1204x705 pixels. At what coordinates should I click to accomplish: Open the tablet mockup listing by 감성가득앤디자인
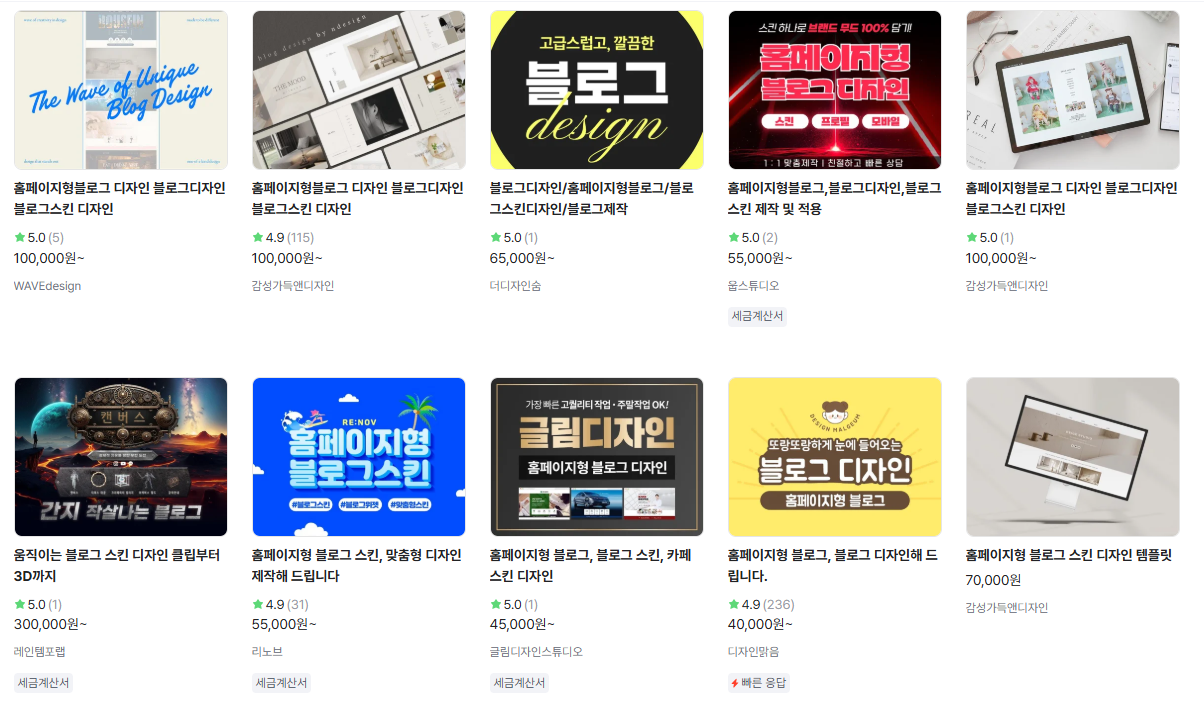(1072, 90)
